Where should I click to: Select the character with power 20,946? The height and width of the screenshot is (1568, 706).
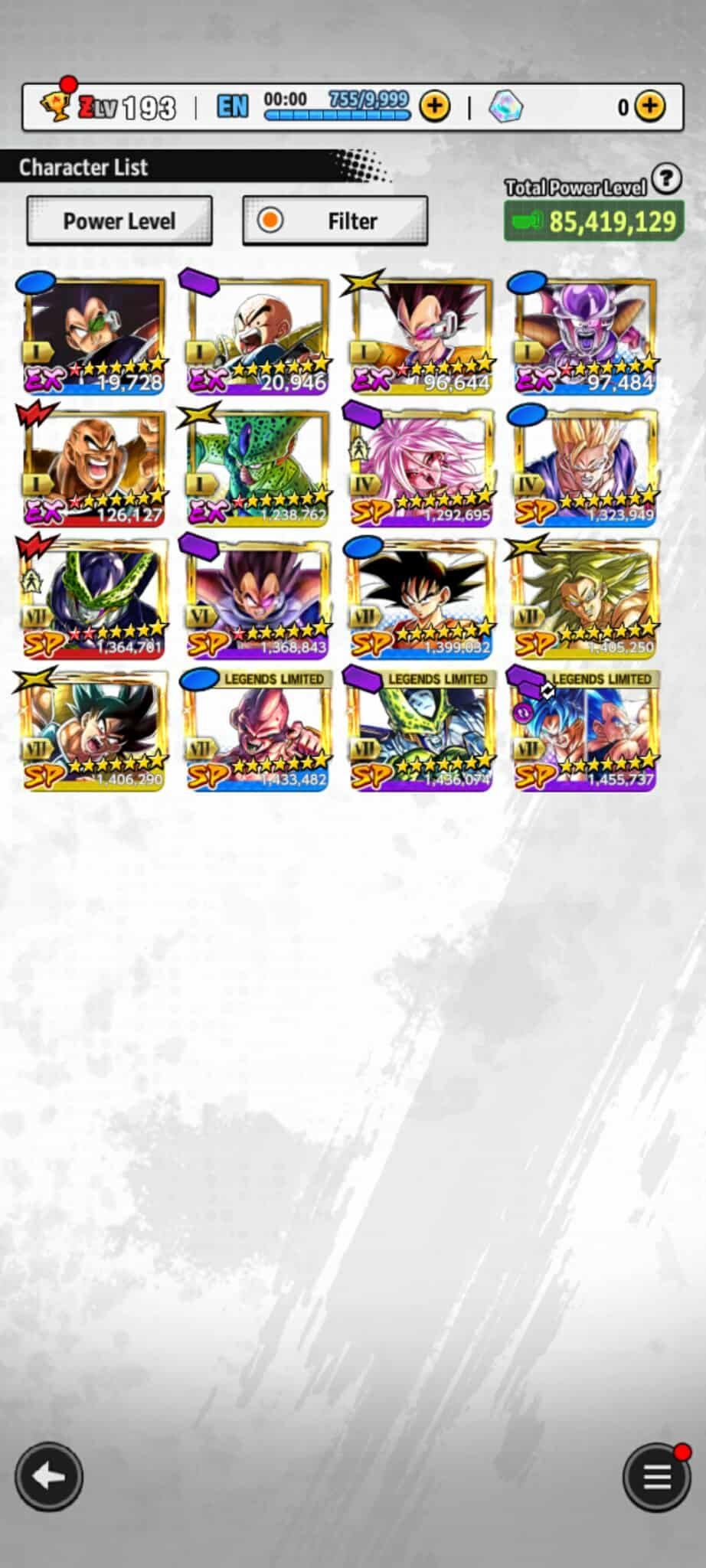258,335
